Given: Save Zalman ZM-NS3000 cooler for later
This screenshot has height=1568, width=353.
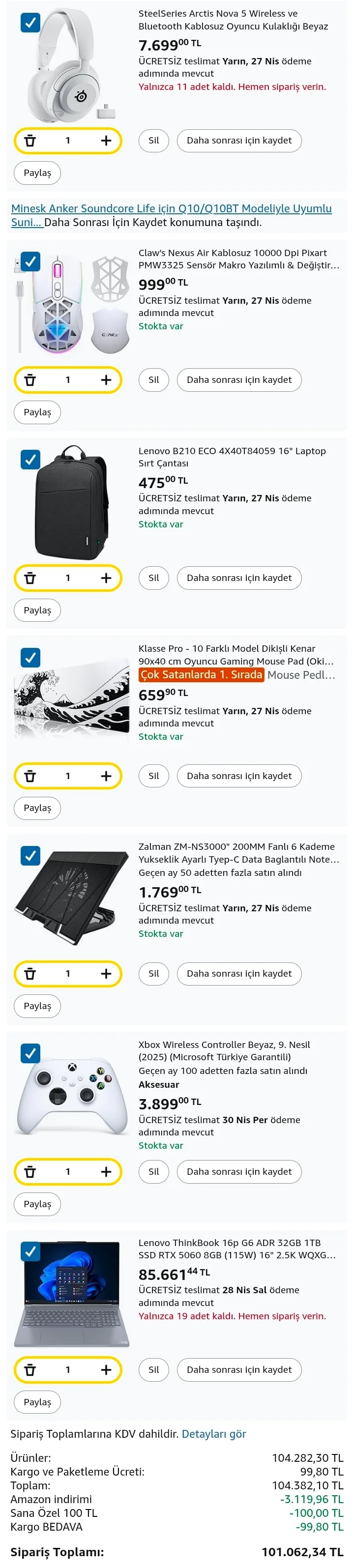Looking at the screenshot, I should click(x=238, y=973).
